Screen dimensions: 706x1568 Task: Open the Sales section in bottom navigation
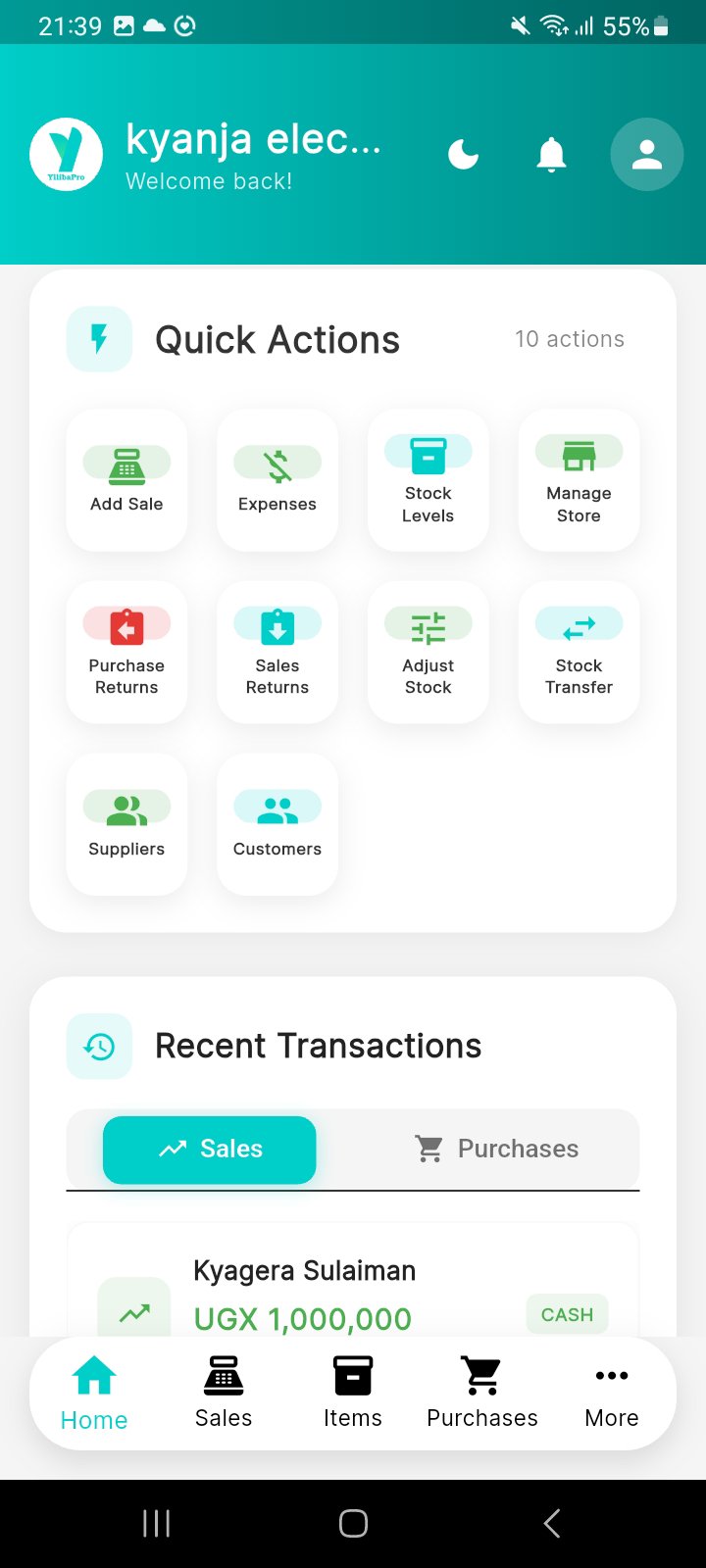point(223,1392)
